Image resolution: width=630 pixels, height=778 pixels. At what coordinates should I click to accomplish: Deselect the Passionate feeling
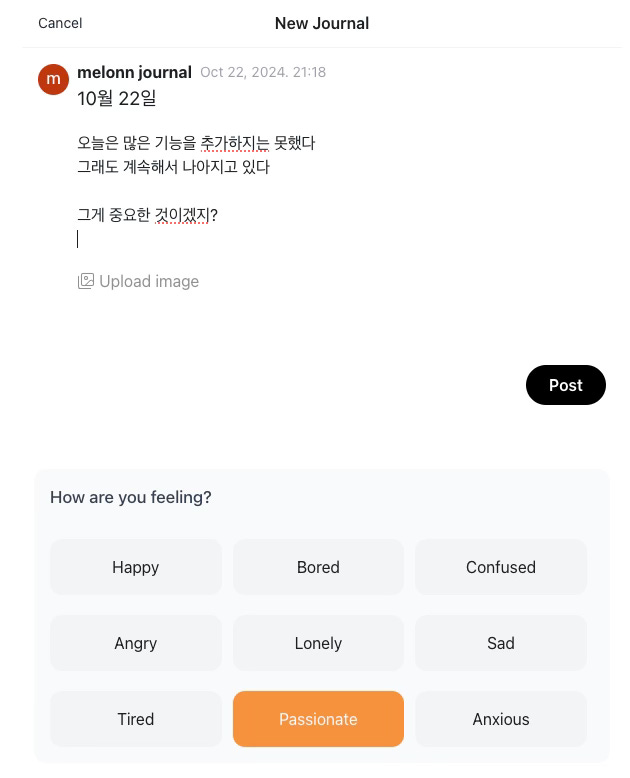coord(318,719)
